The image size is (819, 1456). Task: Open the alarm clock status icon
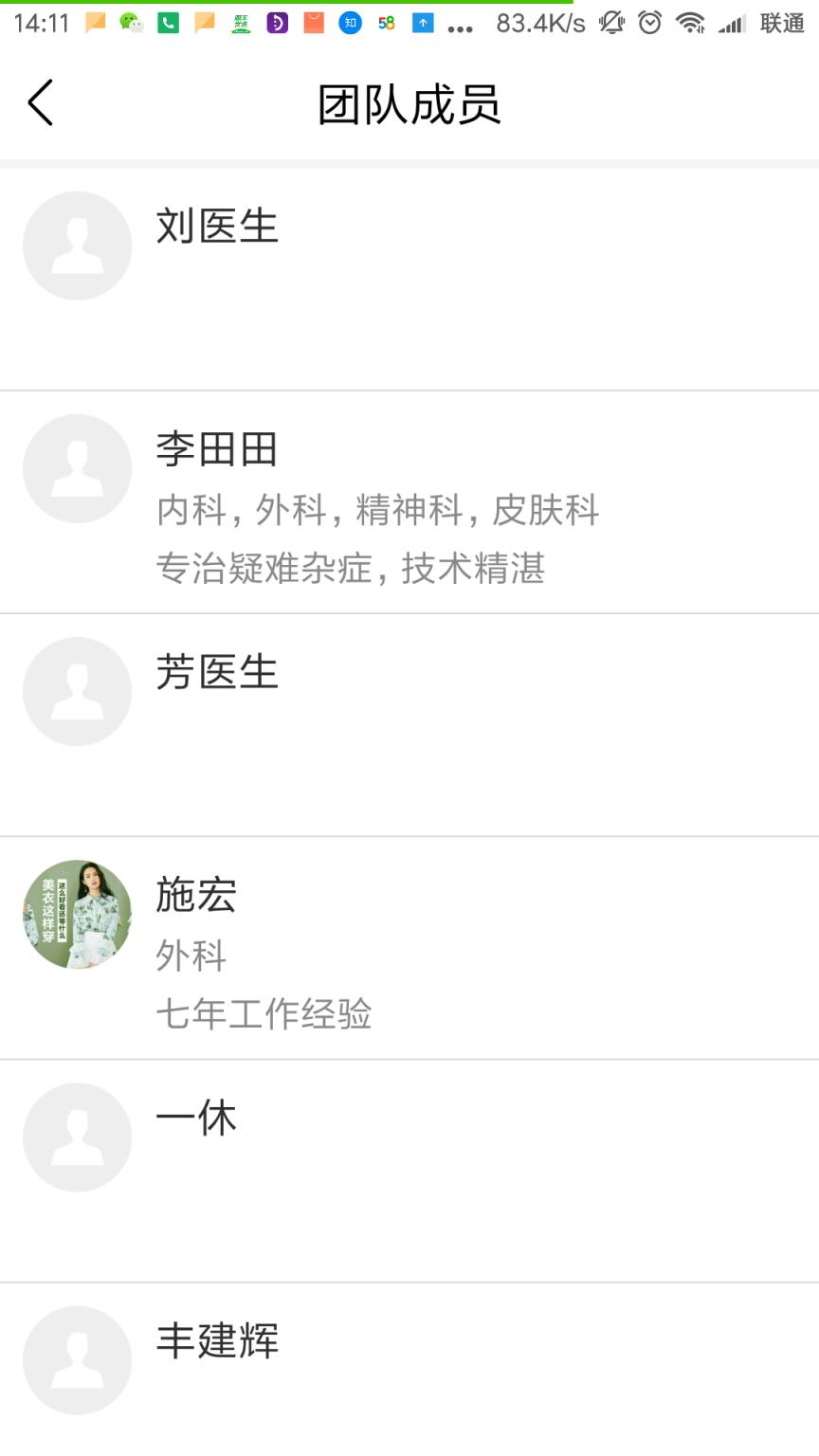click(650, 24)
